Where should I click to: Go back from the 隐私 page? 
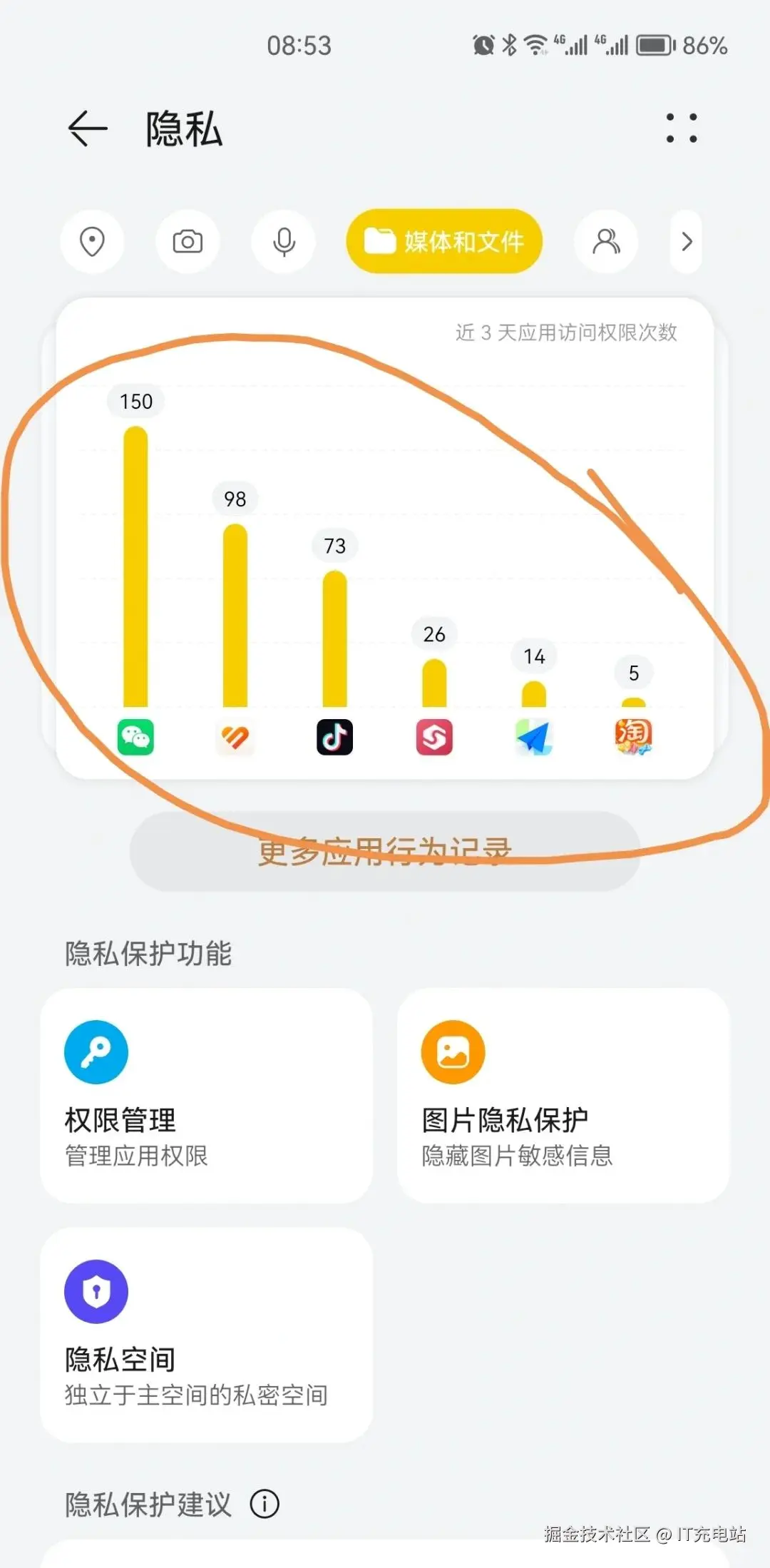tap(88, 129)
